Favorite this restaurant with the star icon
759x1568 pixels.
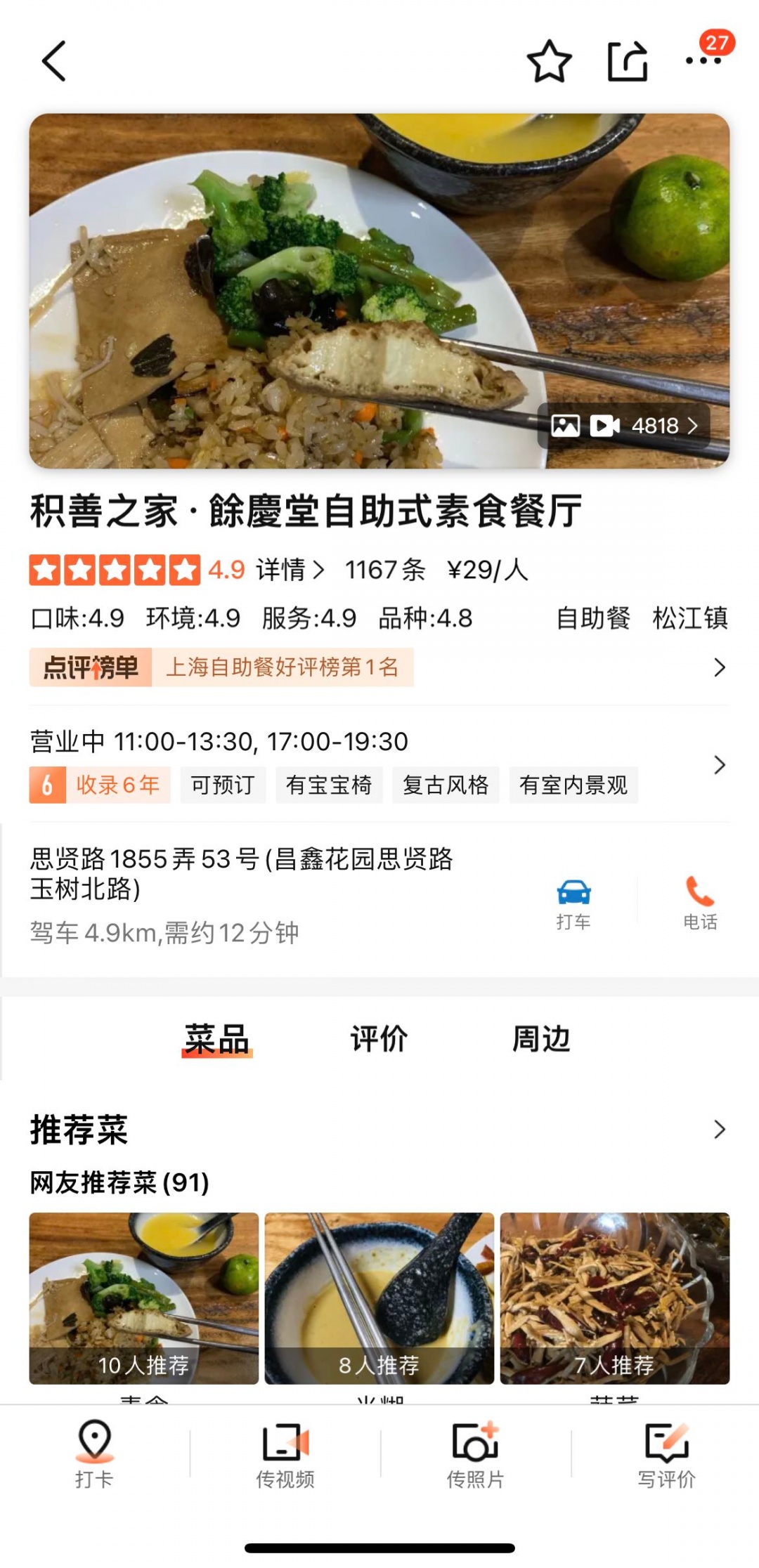point(549,62)
